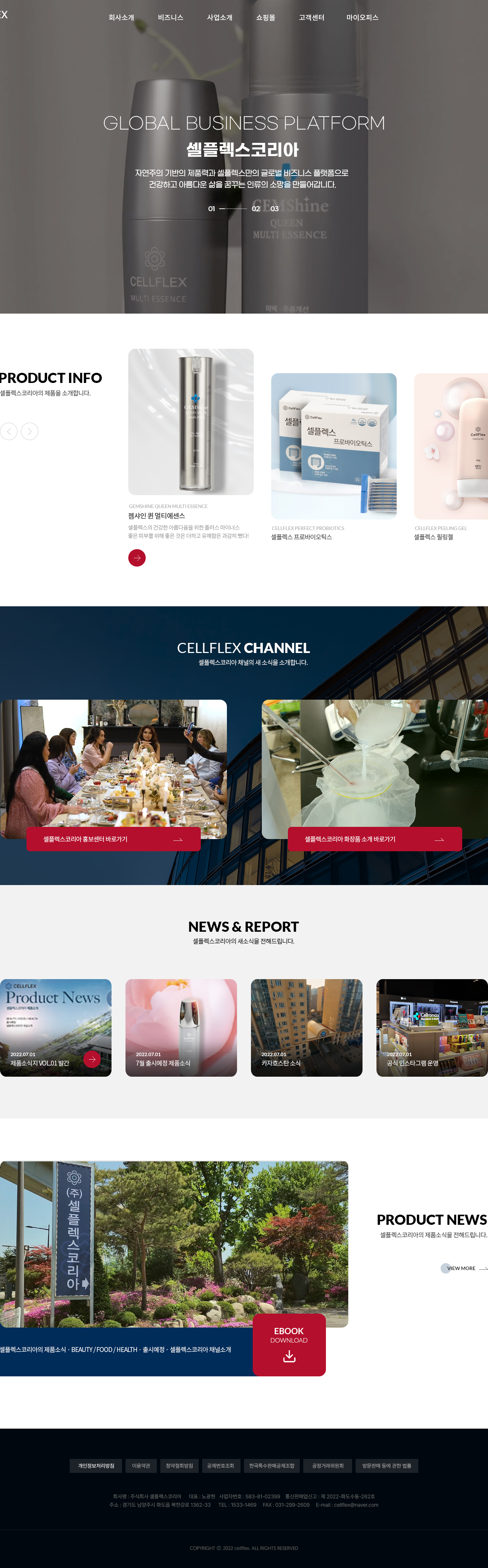Open the 쇼핑몰 menu
Screen dimensions: 488x1568
(x=266, y=18)
